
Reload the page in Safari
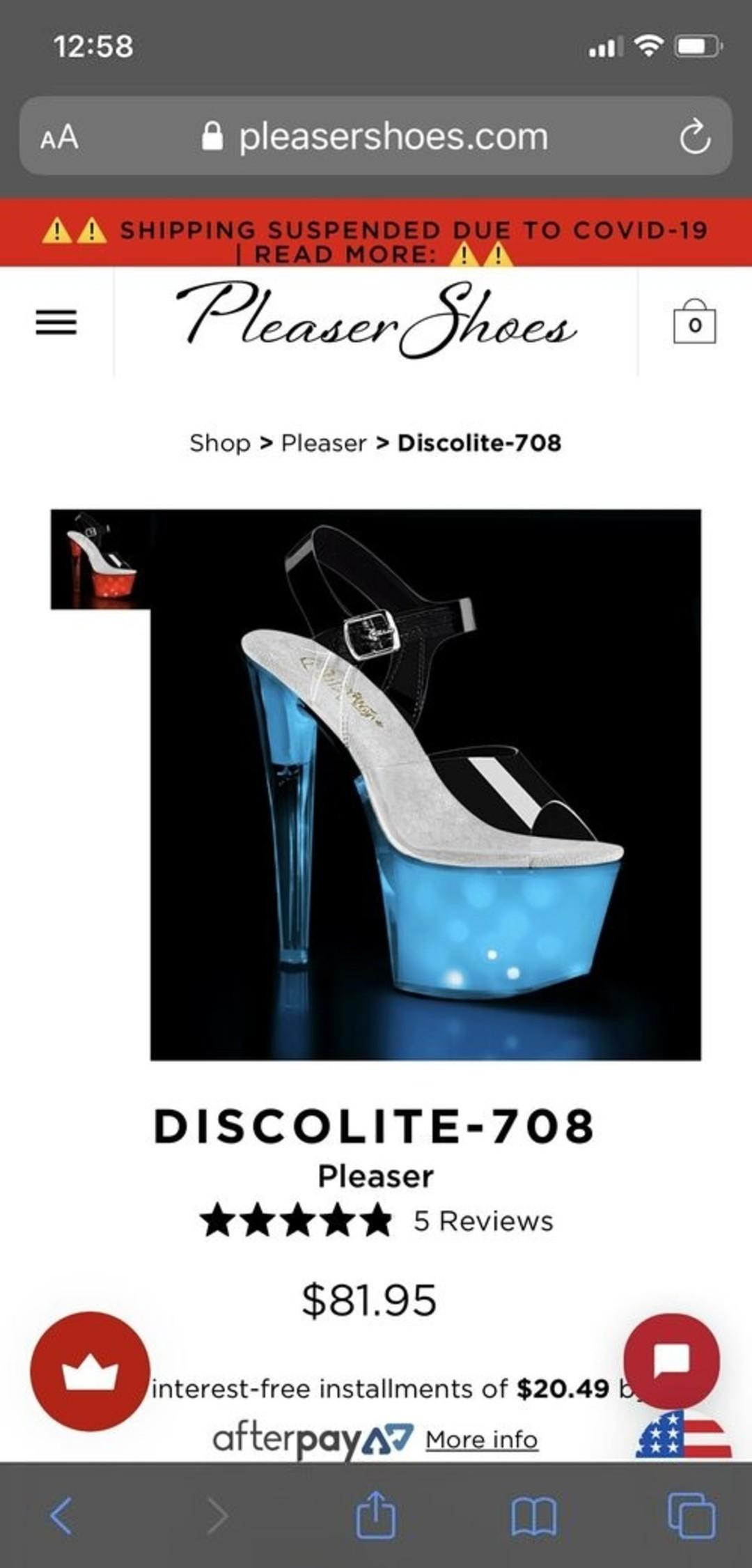pyautogui.click(x=694, y=137)
